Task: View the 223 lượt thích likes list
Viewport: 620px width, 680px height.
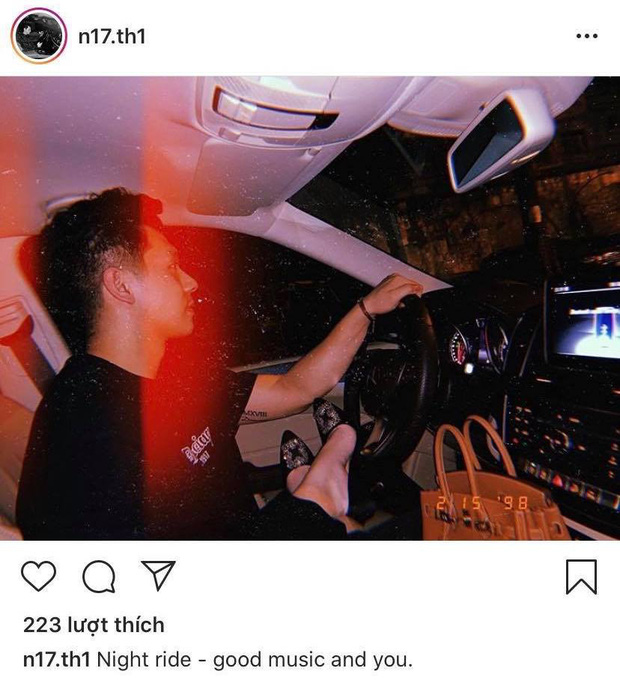Action: pyautogui.click(x=93, y=625)
